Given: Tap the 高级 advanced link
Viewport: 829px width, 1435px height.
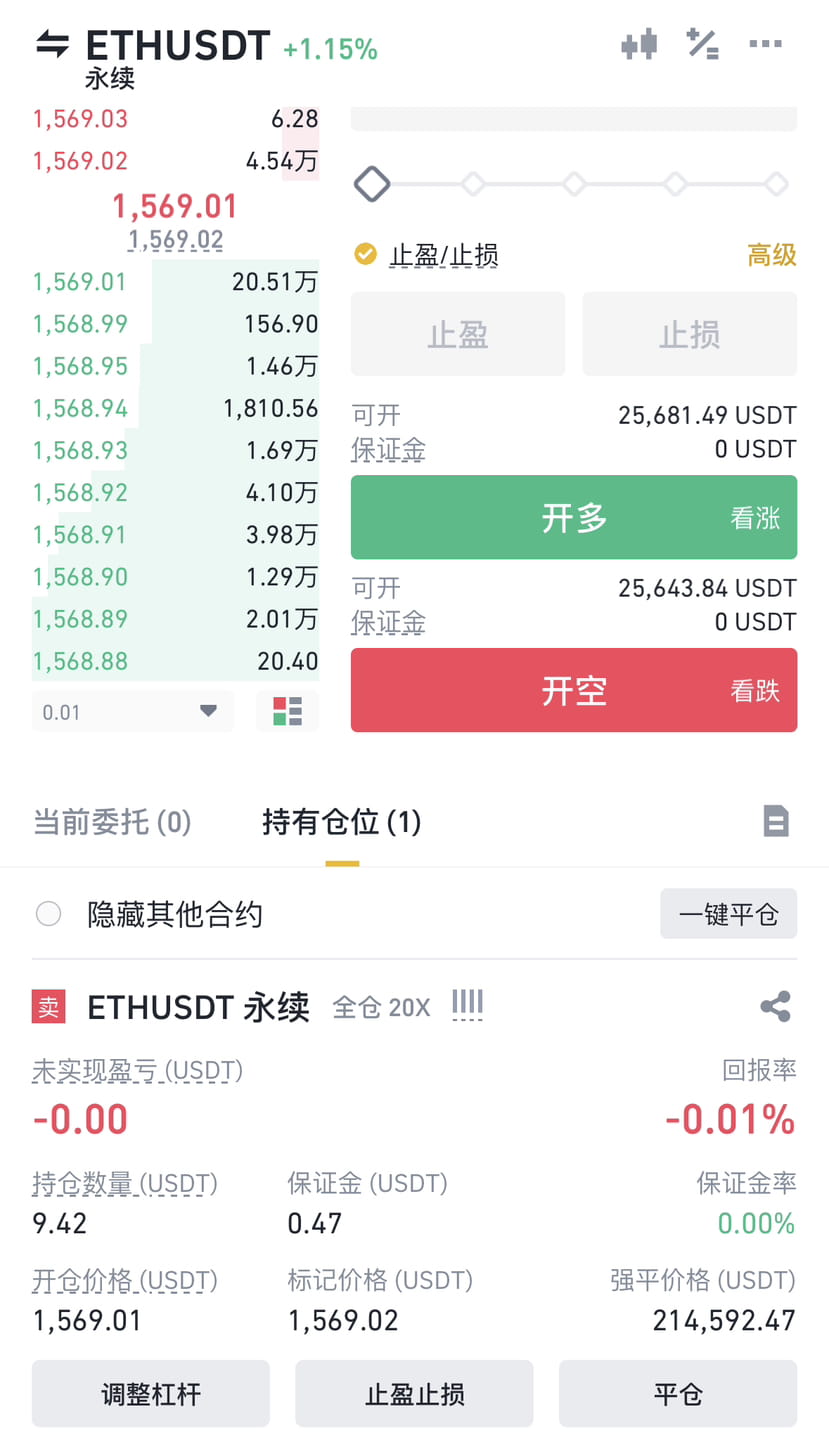Looking at the screenshot, I should coord(772,255).
